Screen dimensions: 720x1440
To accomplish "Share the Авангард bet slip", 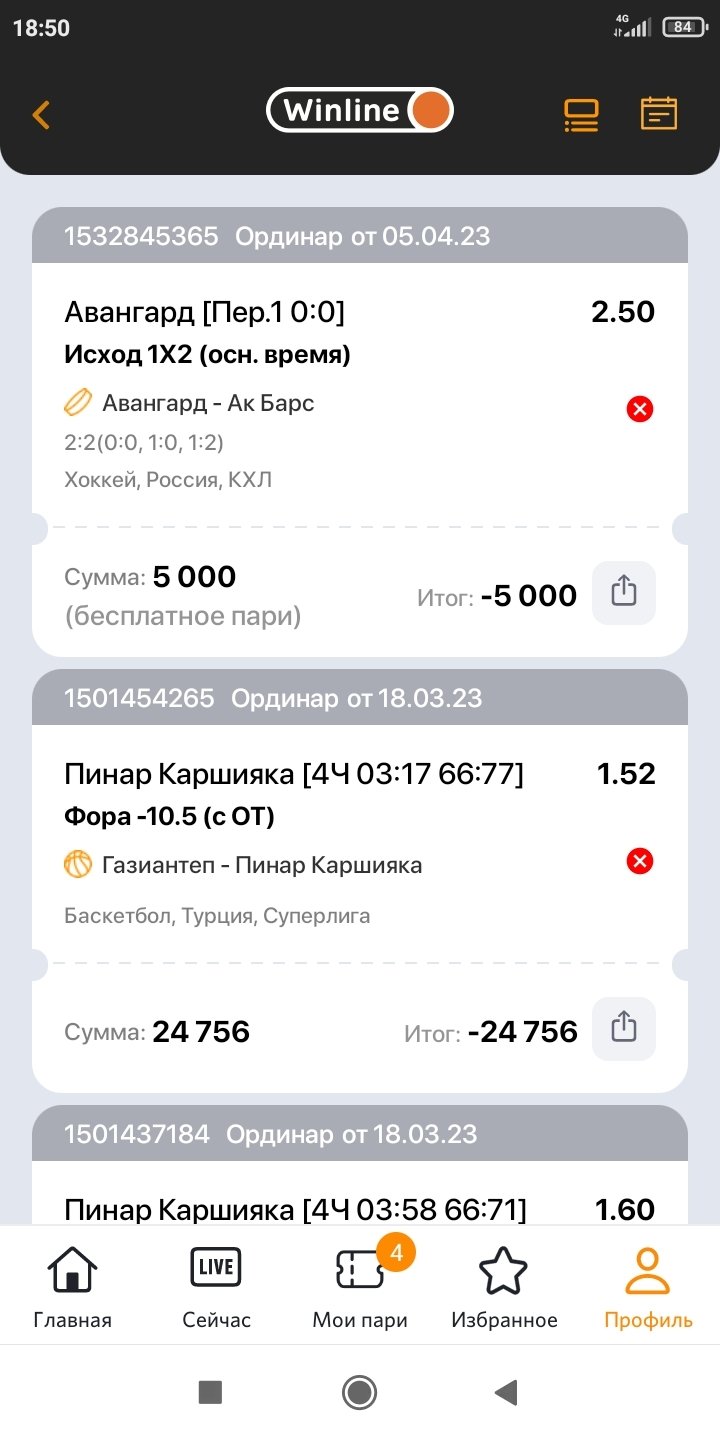I will coord(623,593).
